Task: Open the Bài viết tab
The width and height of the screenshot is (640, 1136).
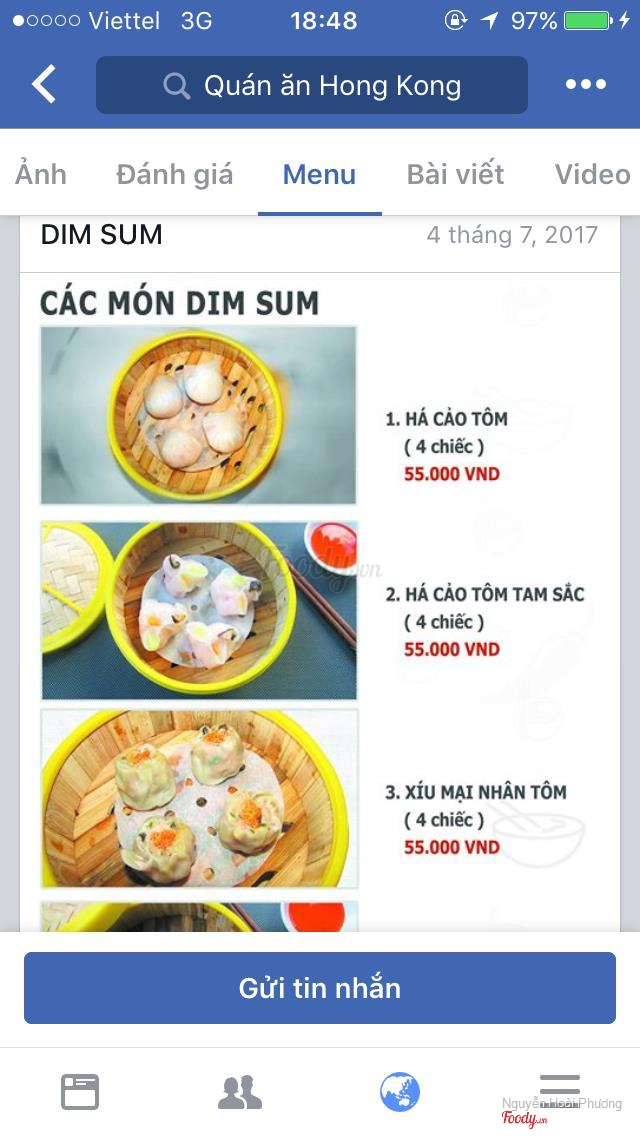Action: pyautogui.click(x=455, y=174)
